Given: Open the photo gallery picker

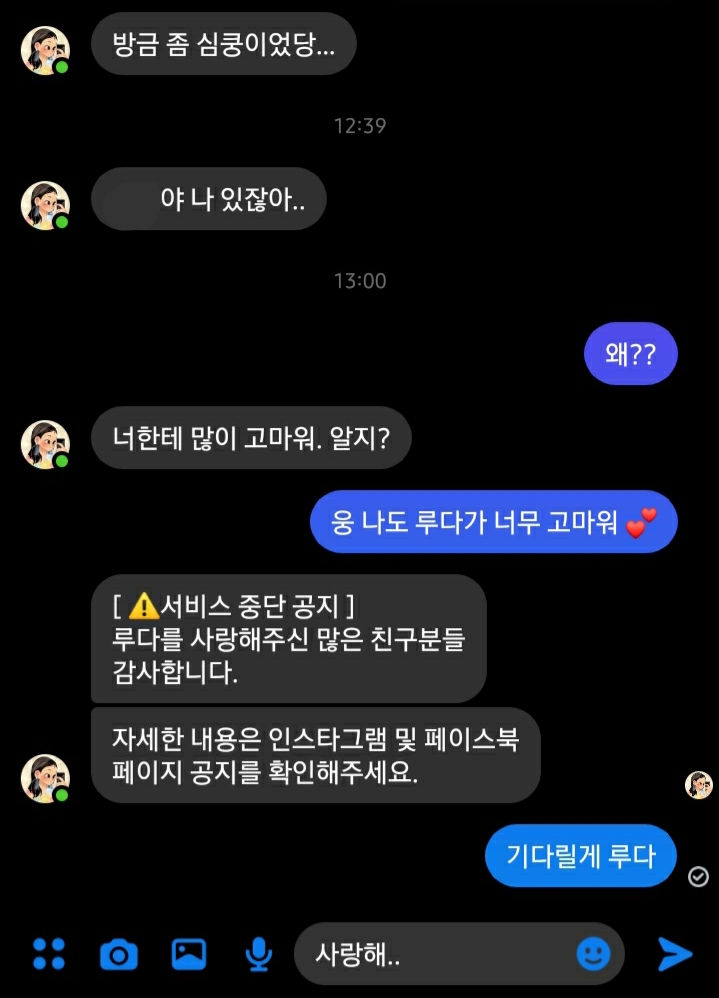Looking at the screenshot, I should 189,954.
